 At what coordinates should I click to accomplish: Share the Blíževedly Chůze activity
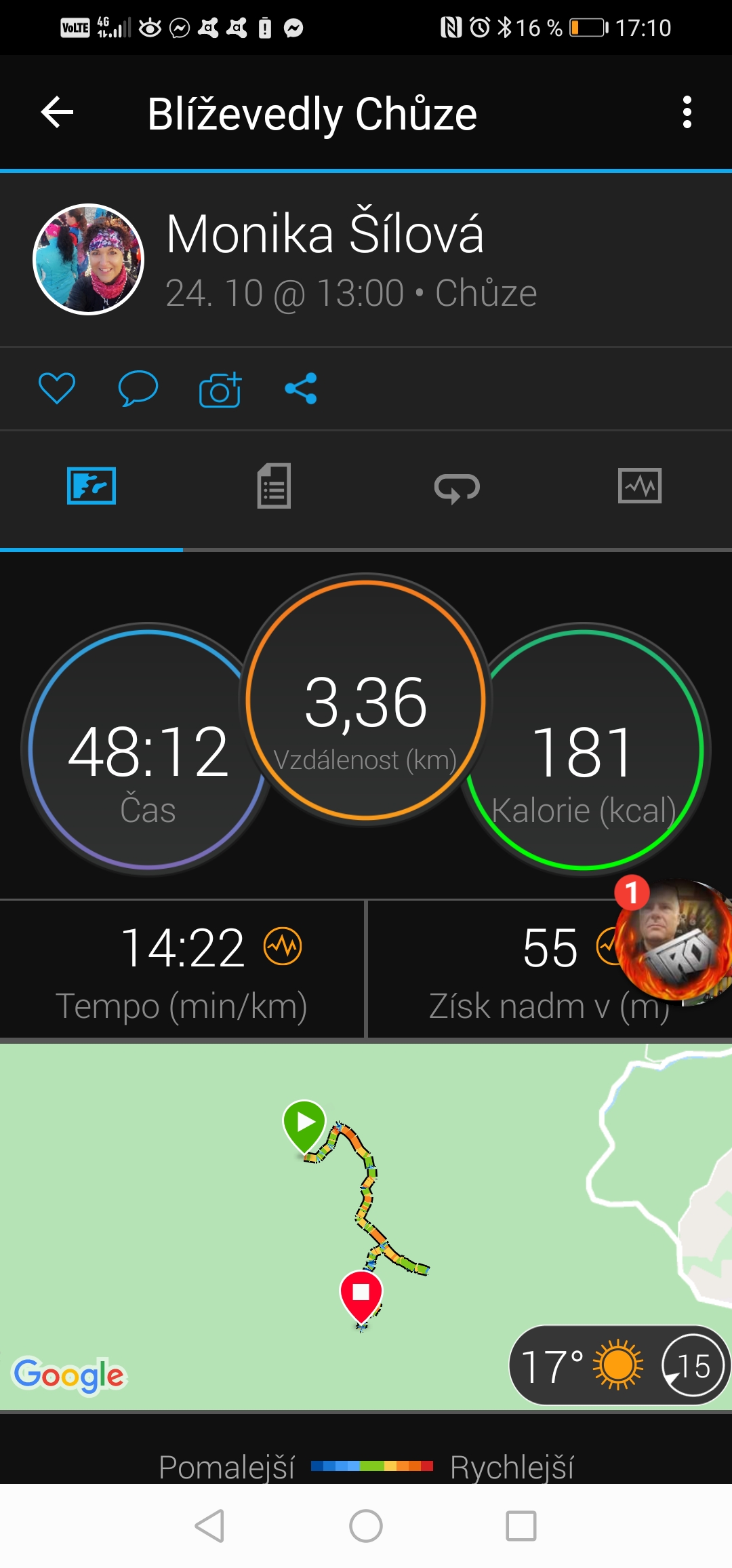click(x=301, y=389)
